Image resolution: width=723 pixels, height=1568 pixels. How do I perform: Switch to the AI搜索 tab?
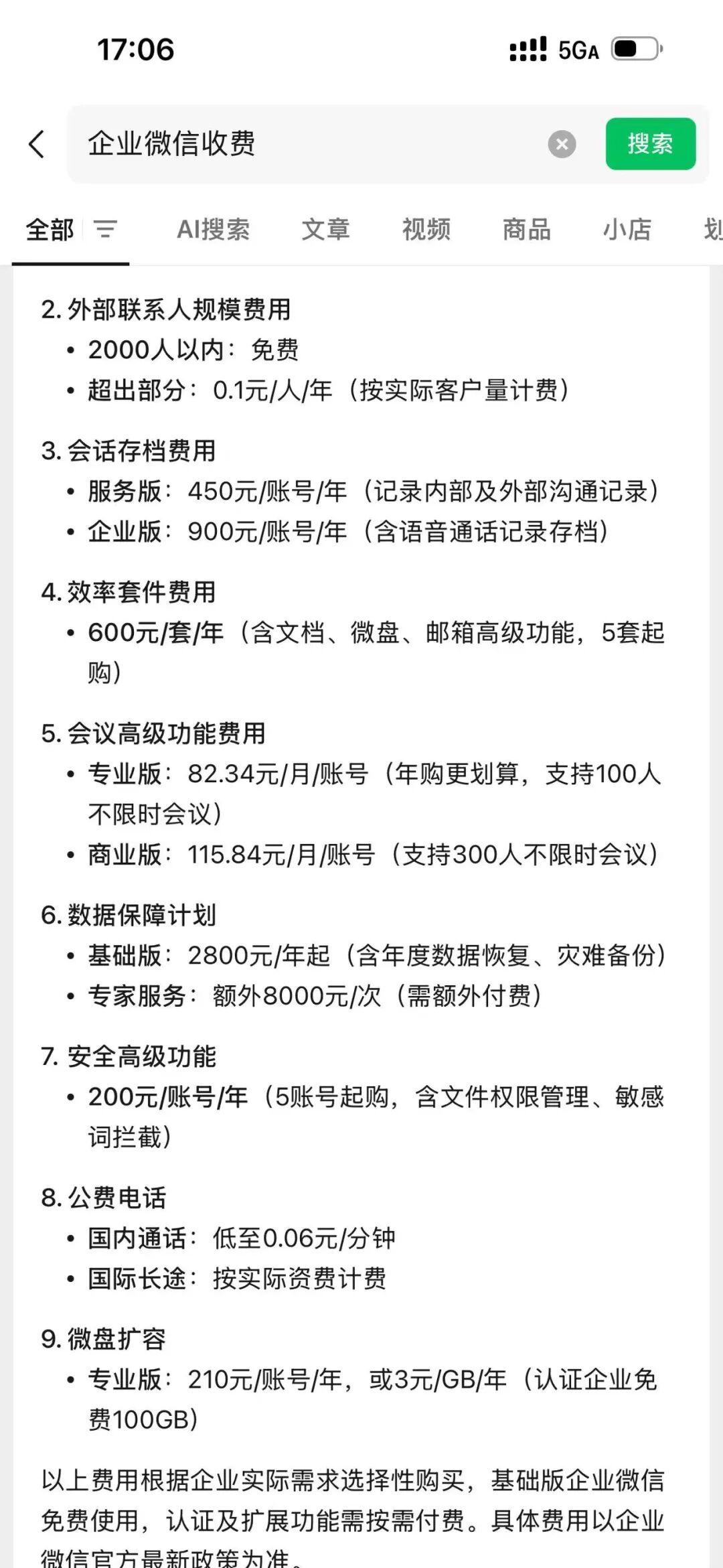coord(213,230)
